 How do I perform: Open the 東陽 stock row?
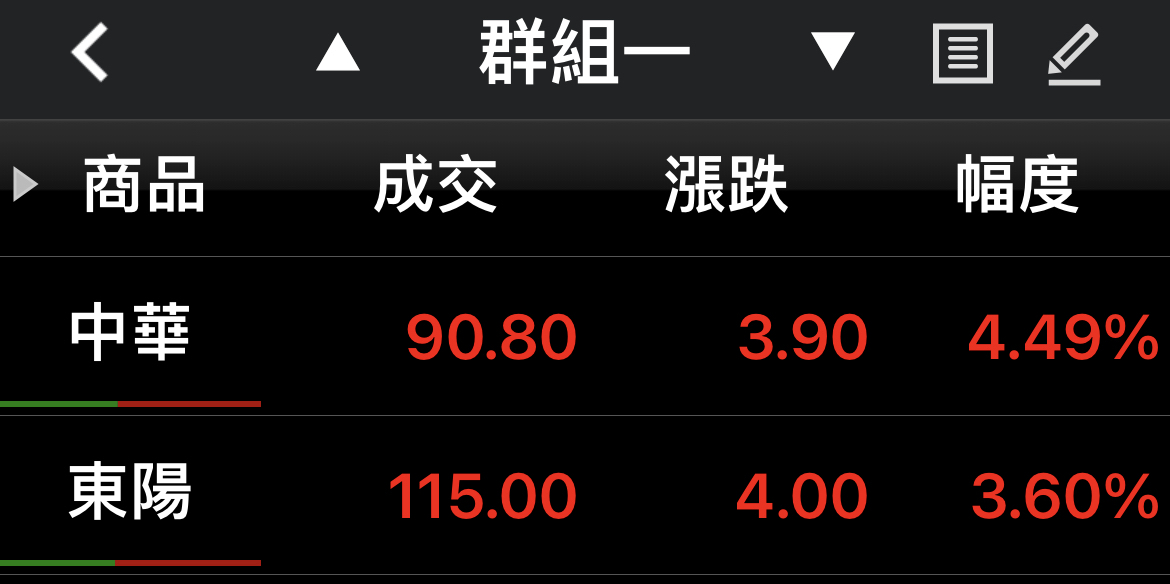coord(585,495)
